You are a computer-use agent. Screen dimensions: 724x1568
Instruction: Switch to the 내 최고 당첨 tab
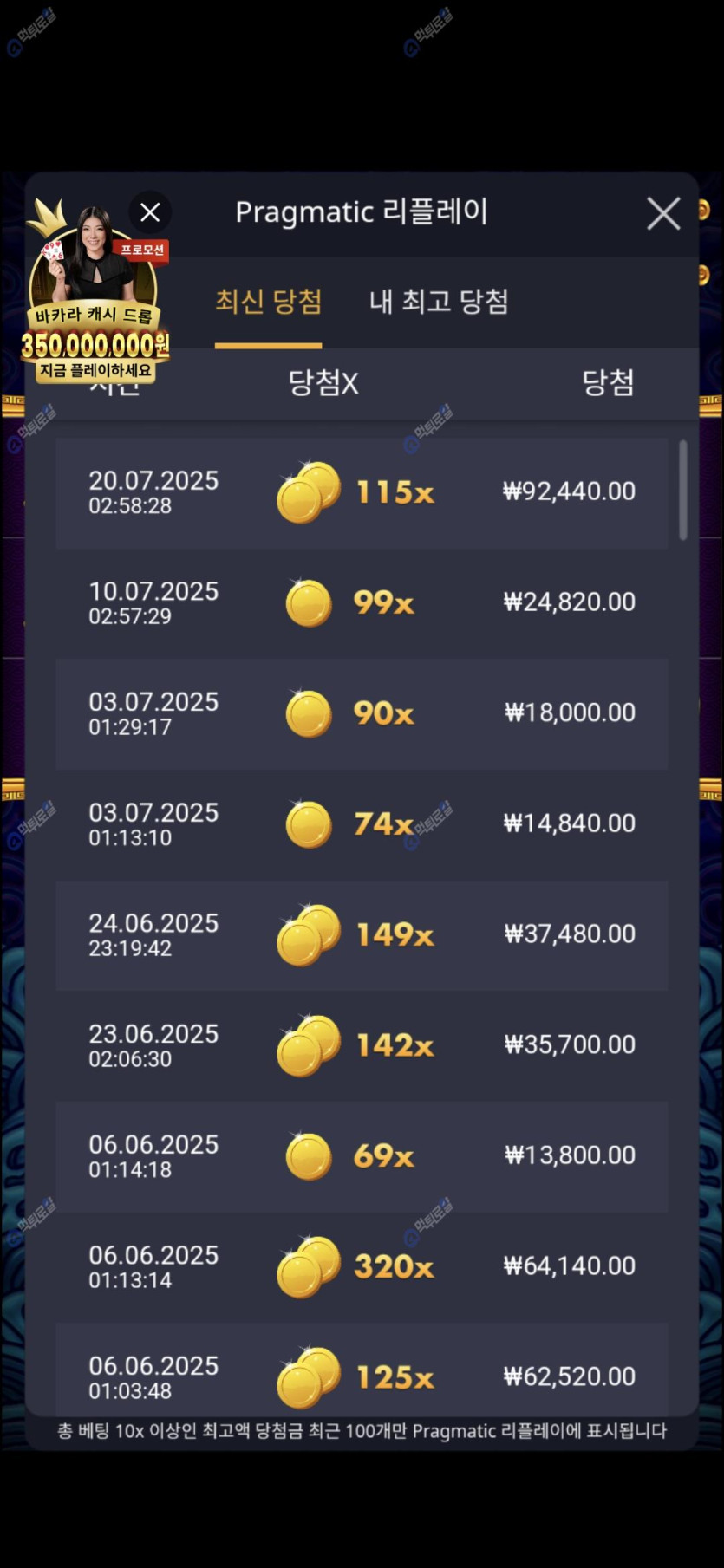click(439, 302)
